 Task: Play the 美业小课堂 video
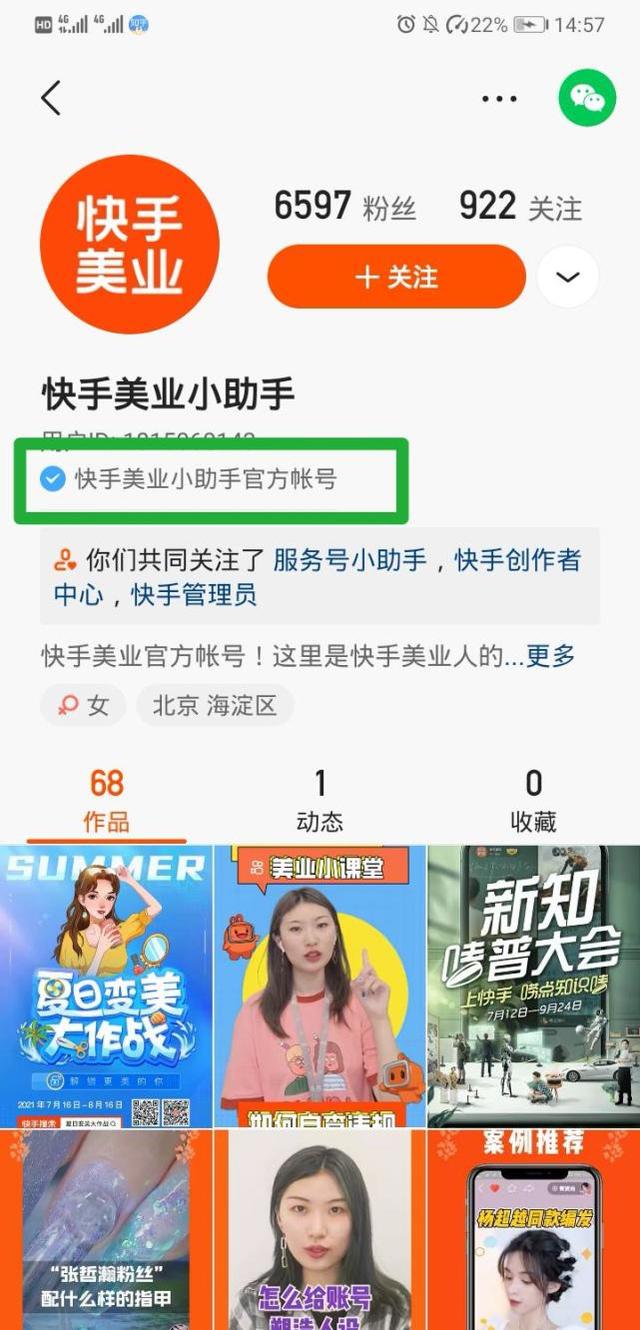pos(319,986)
